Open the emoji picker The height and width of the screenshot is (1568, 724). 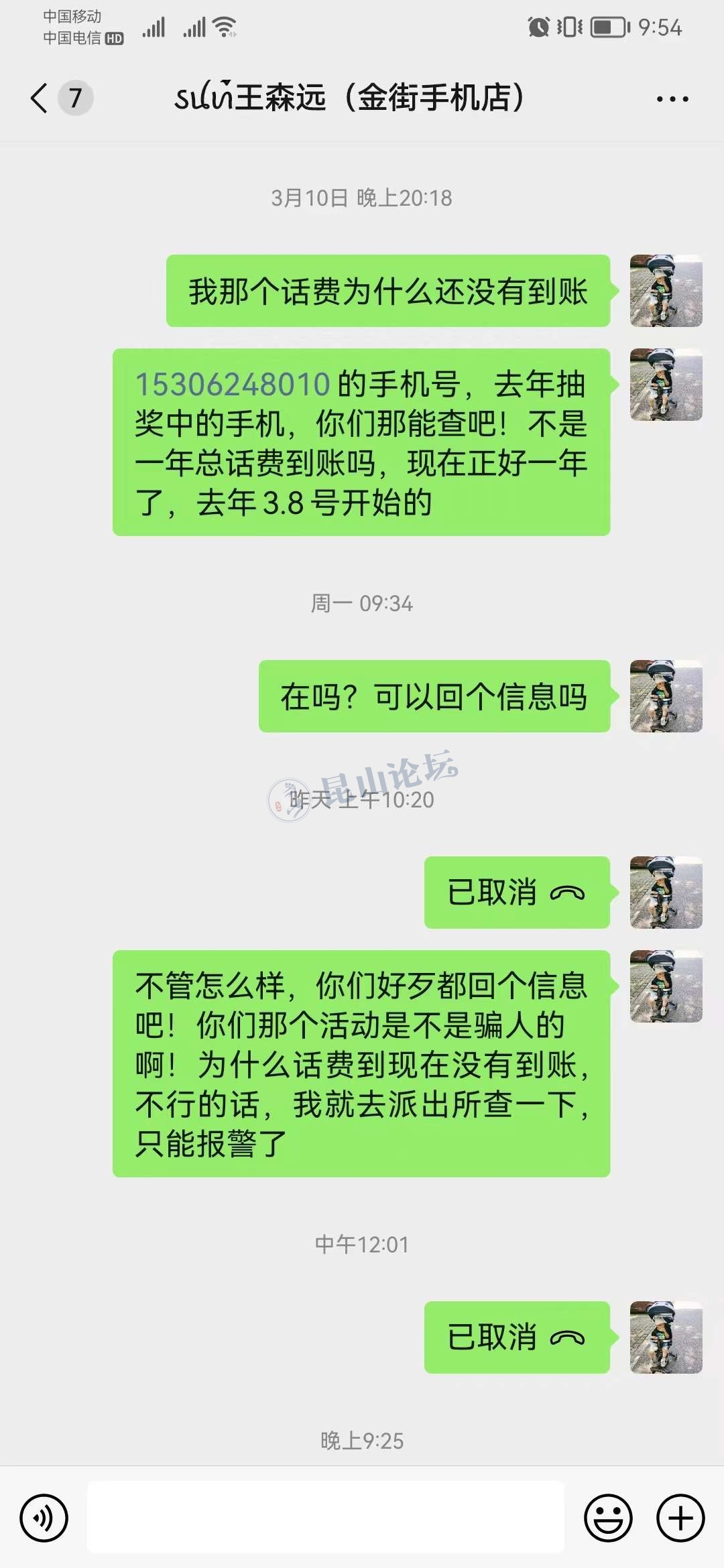(x=608, y=1518)
